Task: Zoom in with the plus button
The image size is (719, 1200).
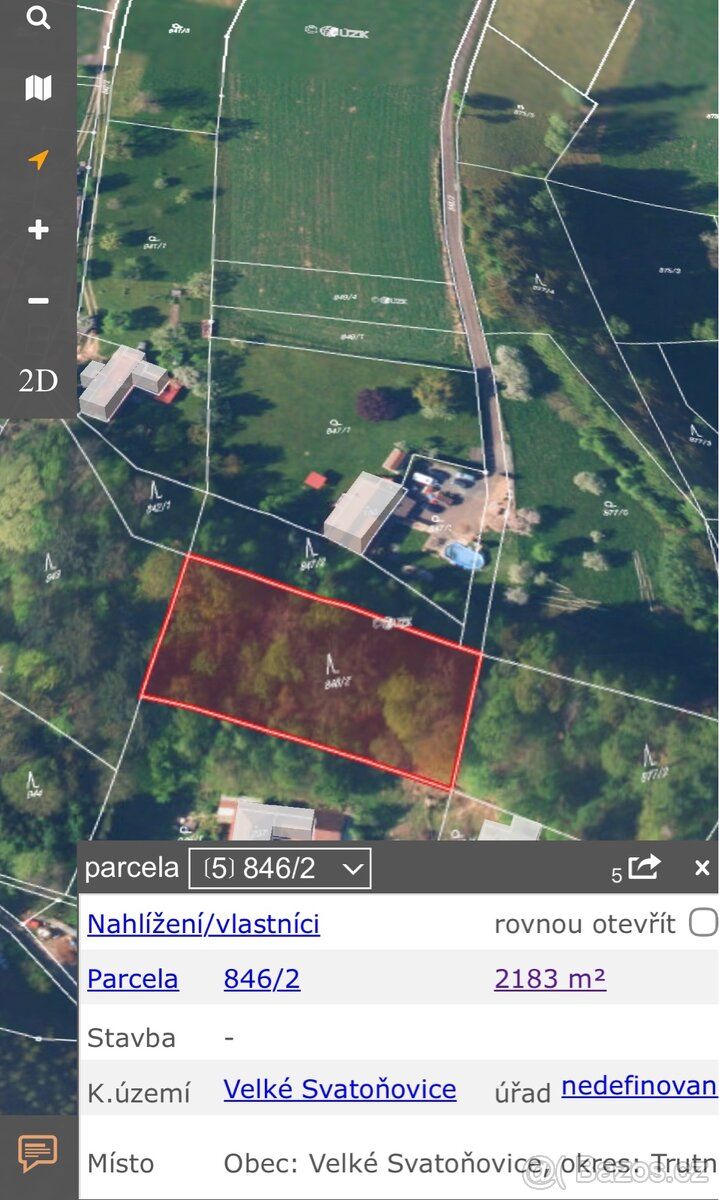Action: coord(38,230)
